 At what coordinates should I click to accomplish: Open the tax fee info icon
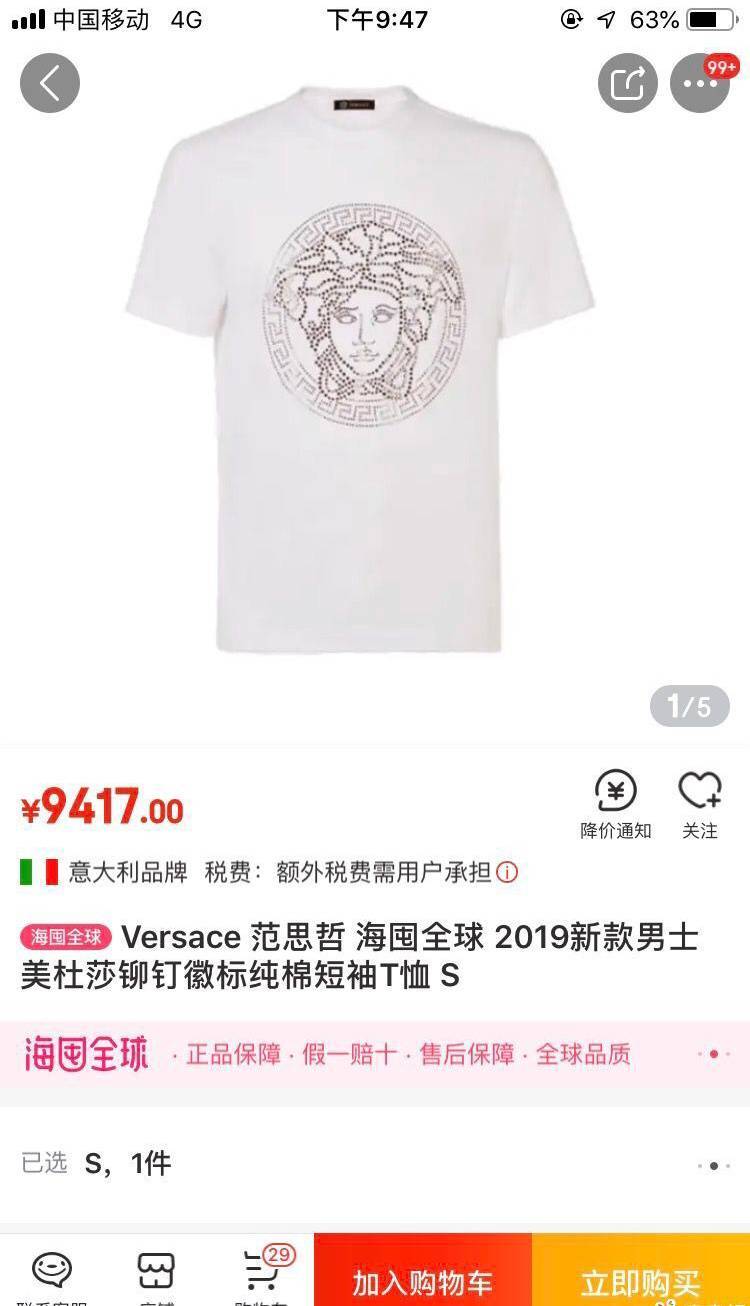508,872
